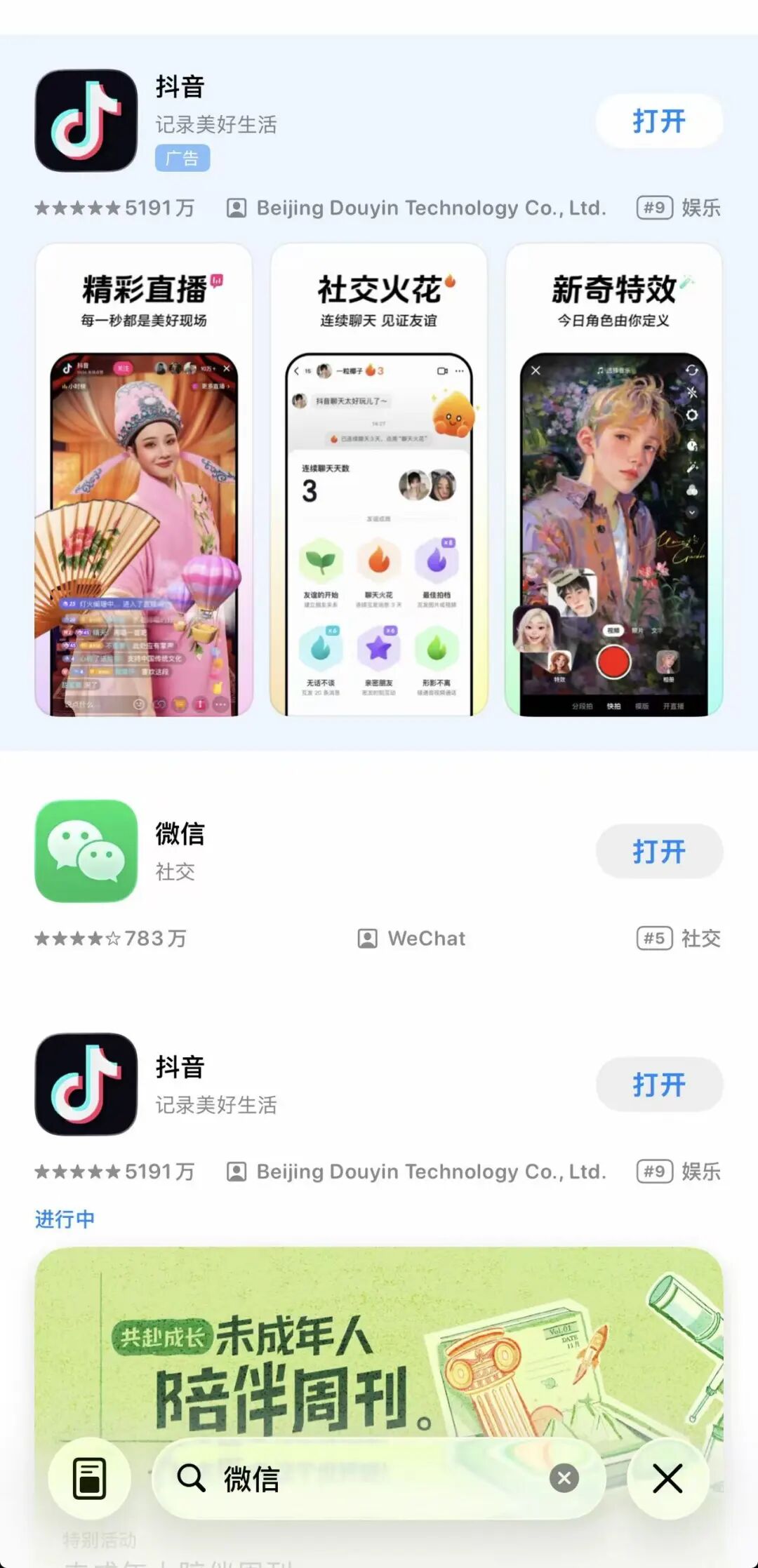
Task: Dismiss search with the X button
Action: tap(667, 1478)
